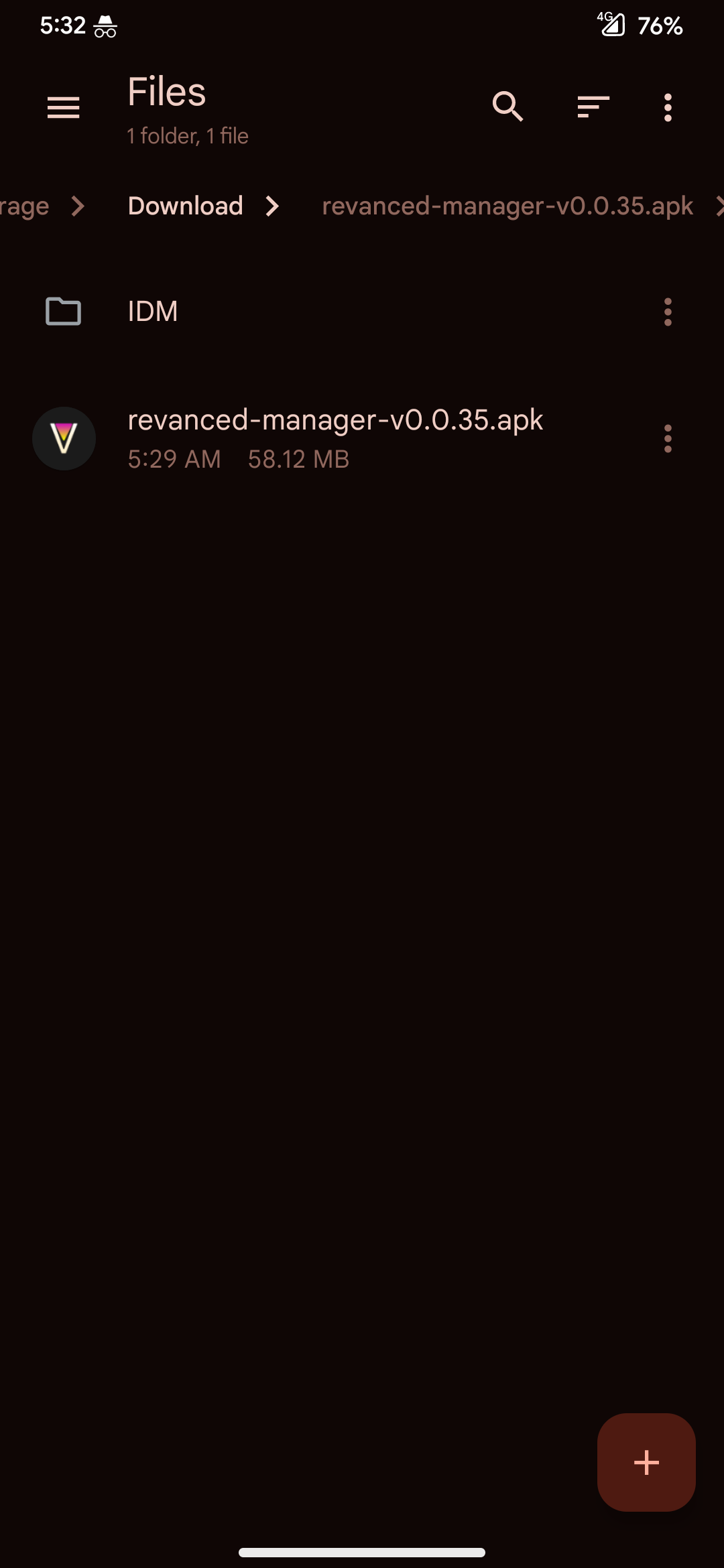Search files with the magnifier icon
Image resolution: width=724 pixels, height=1568 pixels.
pyautogui.click(x=507, y=107)
